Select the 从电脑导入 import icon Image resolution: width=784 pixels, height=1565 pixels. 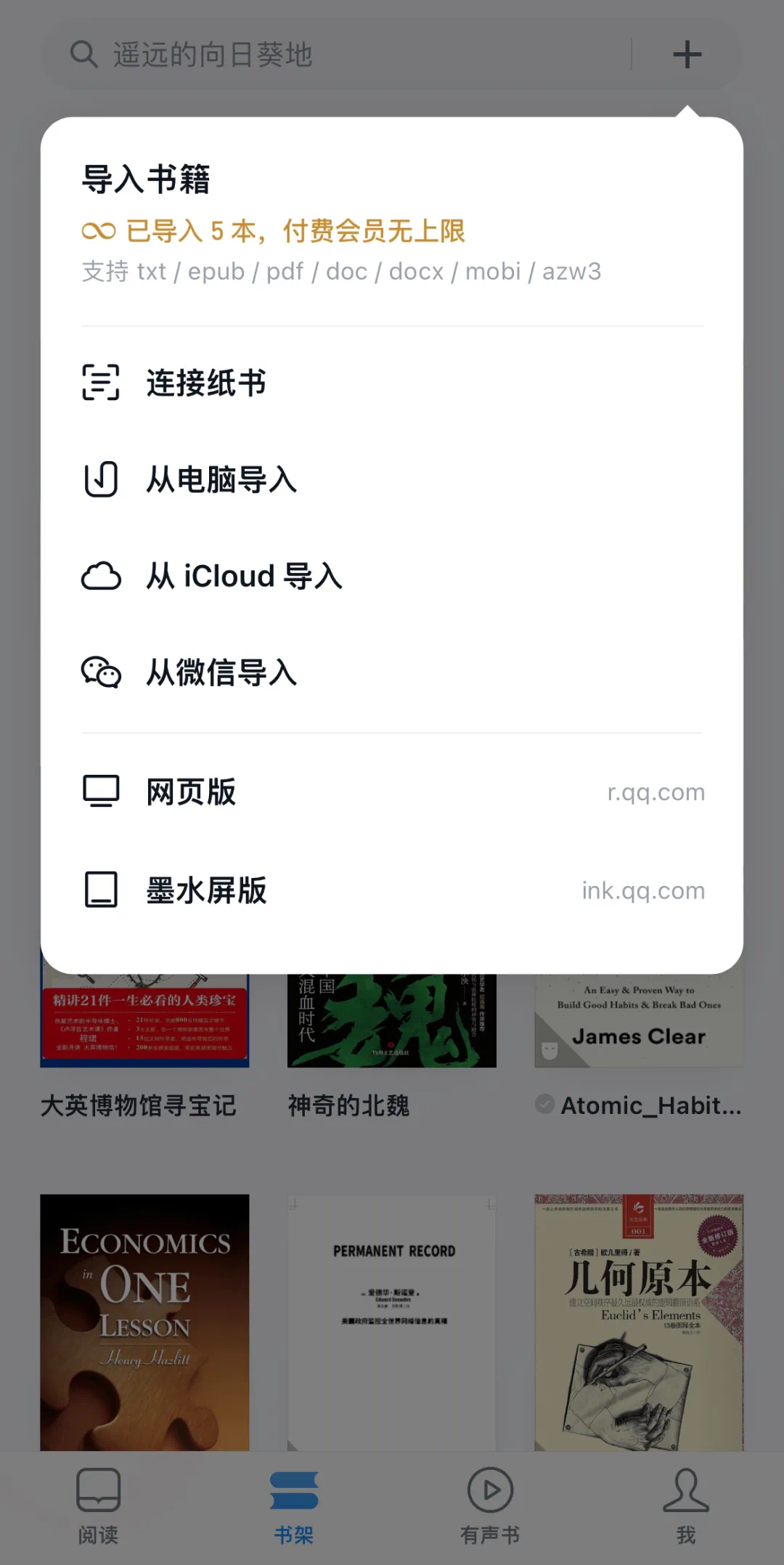pyautogui.click(x=100, y=479)
